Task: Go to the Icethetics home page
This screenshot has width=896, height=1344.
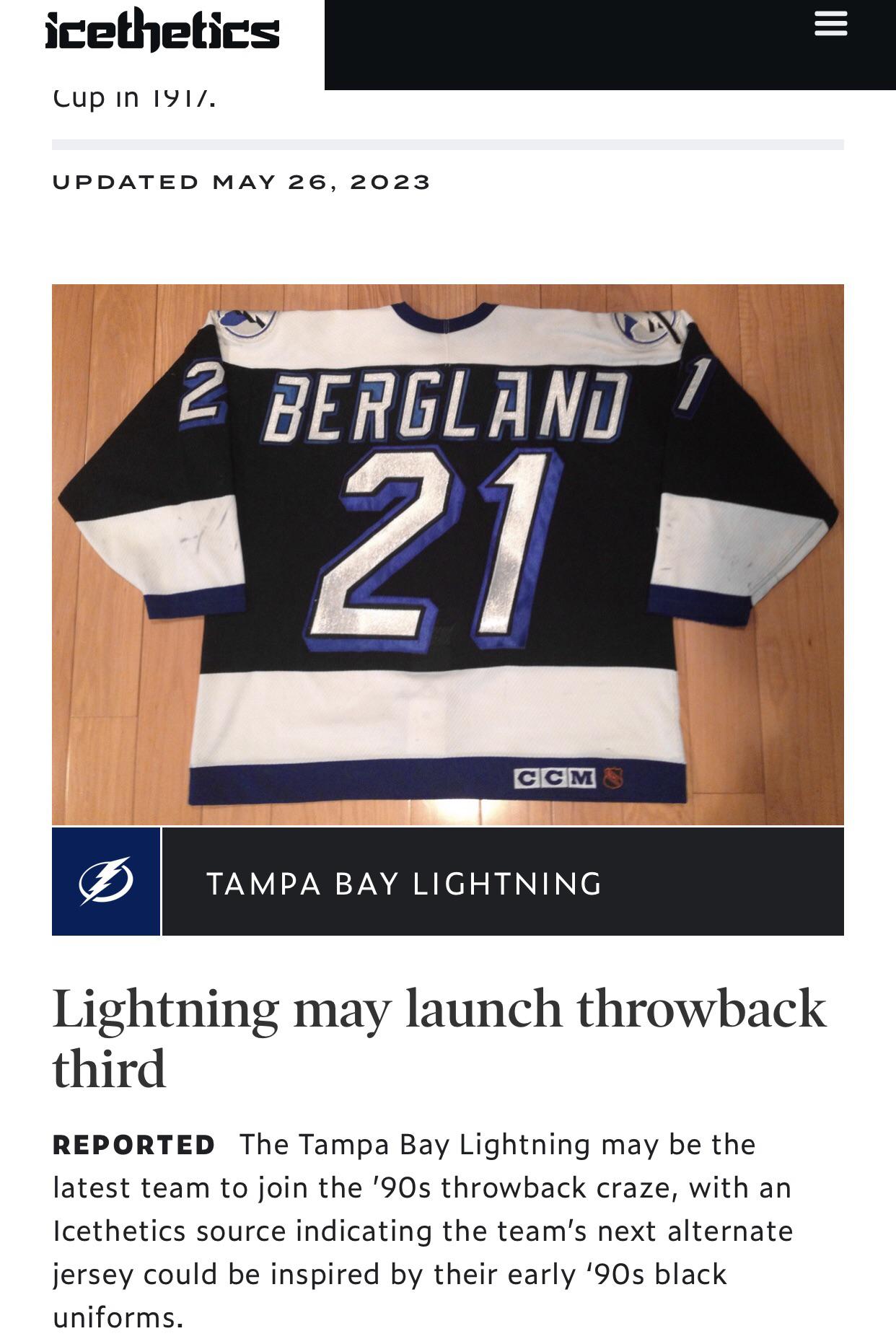Action: pos(162,31)
